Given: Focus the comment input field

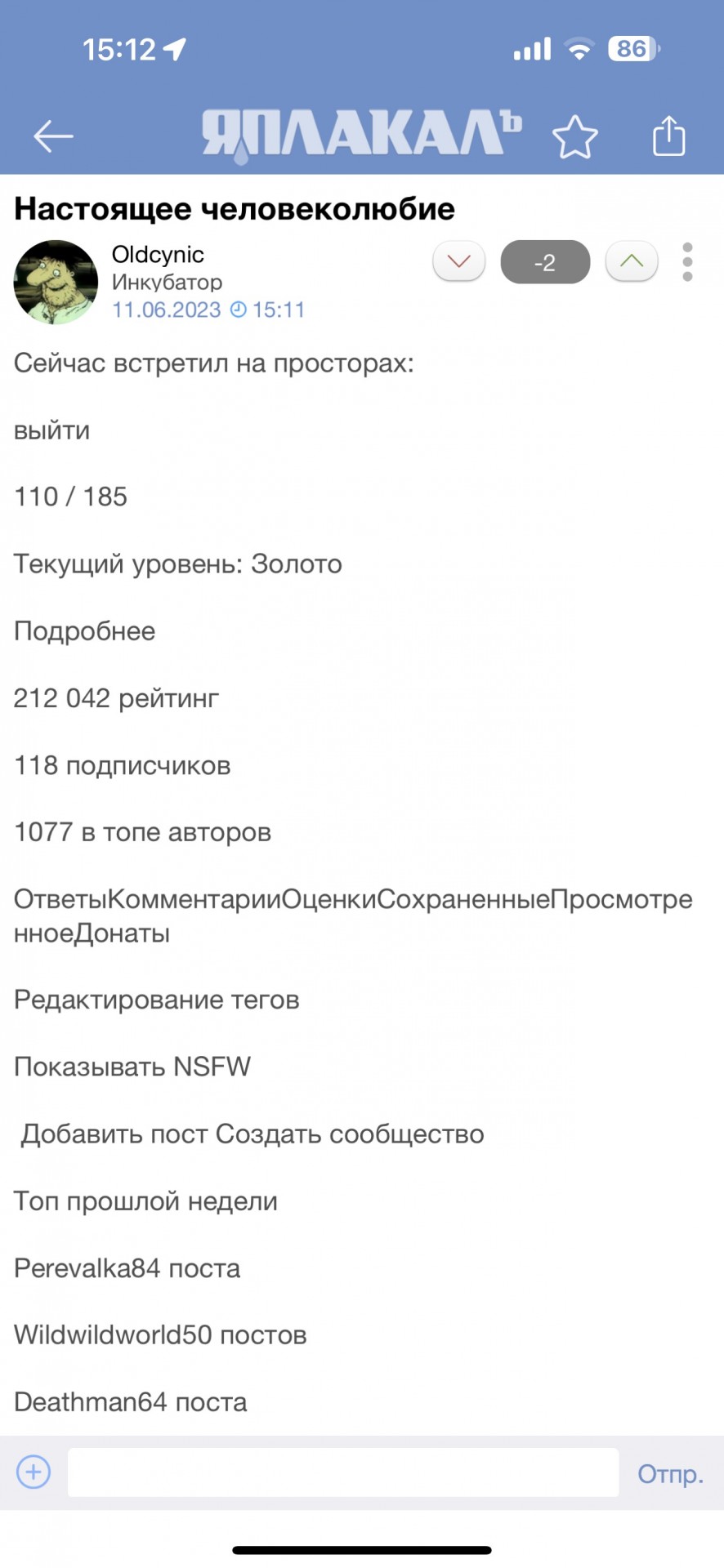Looking at the screenshot, I should coord(343,1472).
